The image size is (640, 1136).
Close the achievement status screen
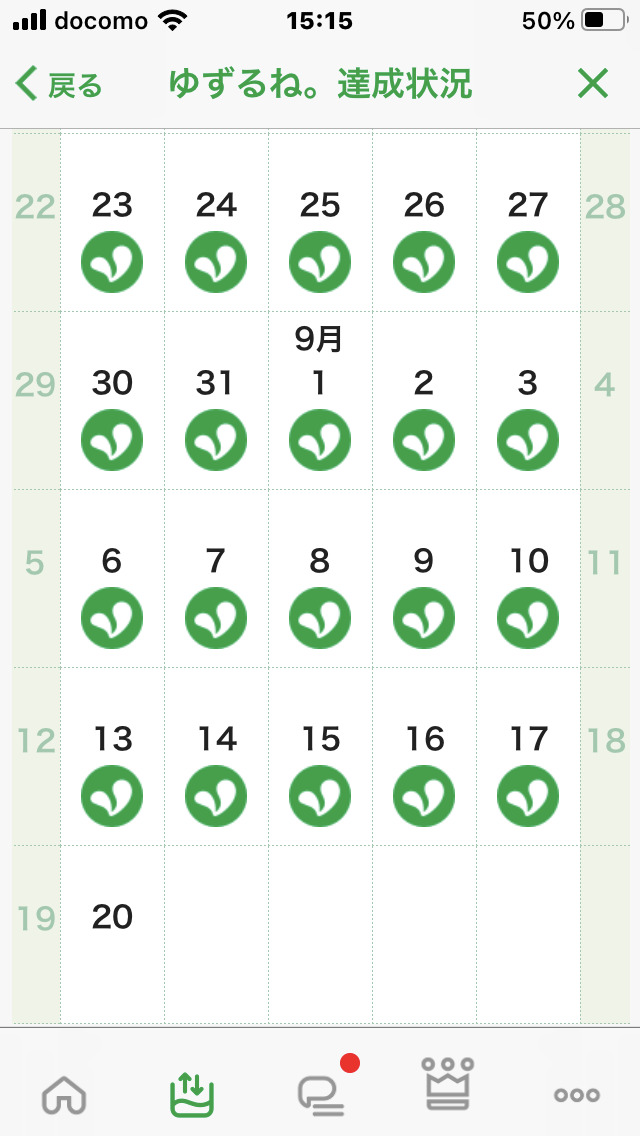click(593, 85)
